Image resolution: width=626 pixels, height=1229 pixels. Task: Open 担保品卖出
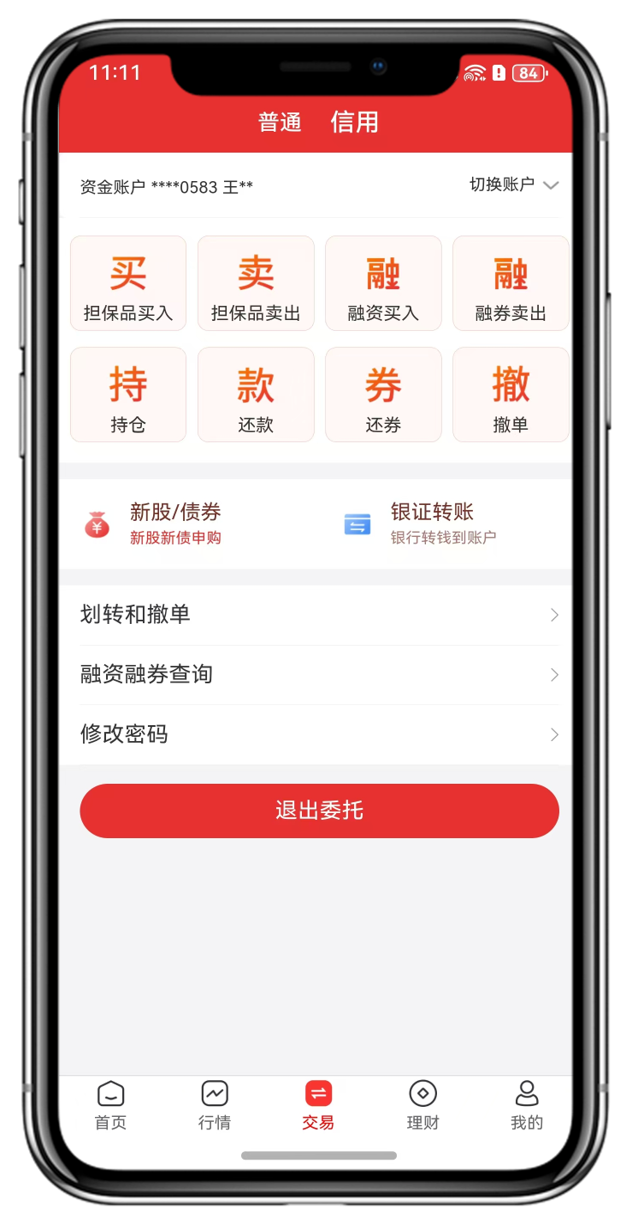(256, 284)
